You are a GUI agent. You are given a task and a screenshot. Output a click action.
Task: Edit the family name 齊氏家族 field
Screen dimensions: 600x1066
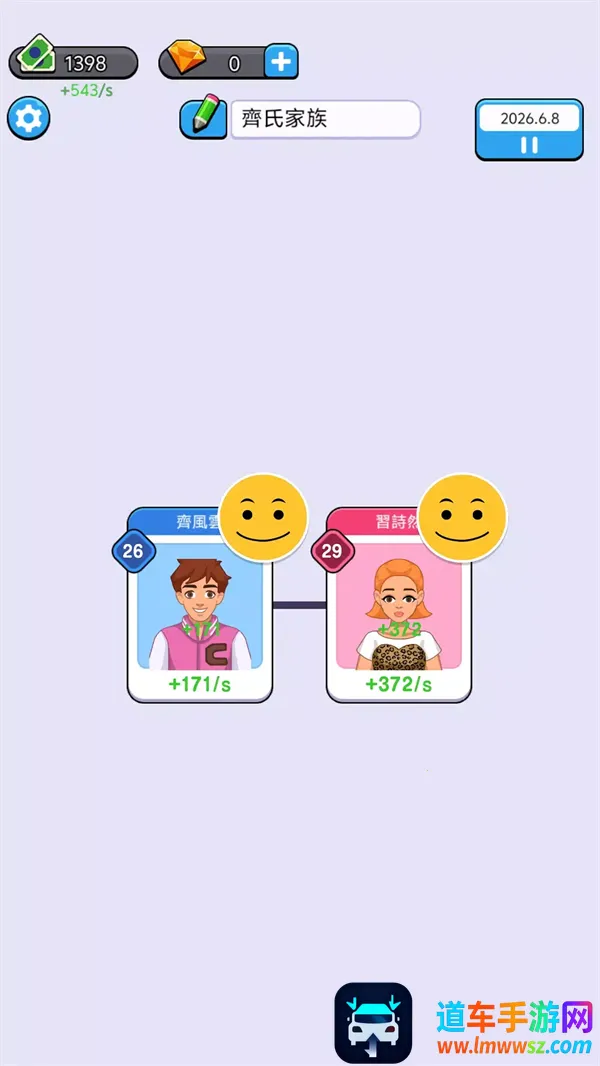click(x=325, y=120)
